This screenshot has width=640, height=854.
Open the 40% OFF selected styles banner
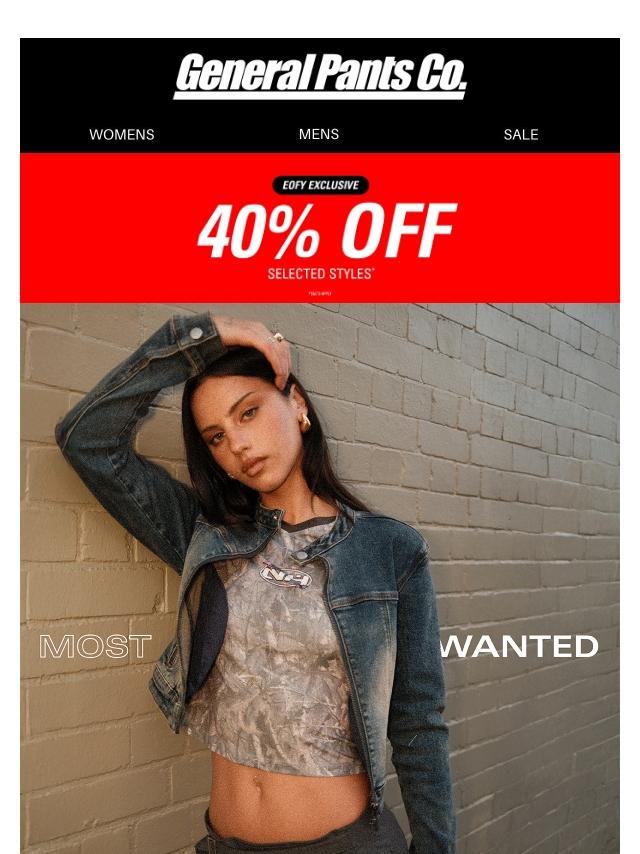point(320,228)
